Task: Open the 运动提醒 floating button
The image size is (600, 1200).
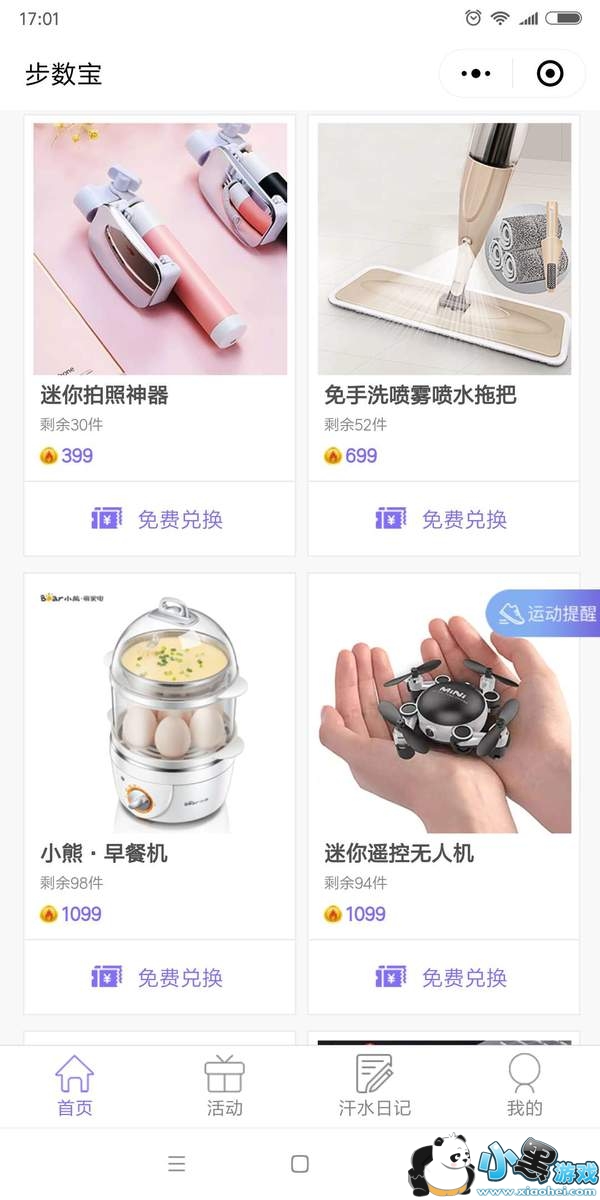Action: point(545,614)
